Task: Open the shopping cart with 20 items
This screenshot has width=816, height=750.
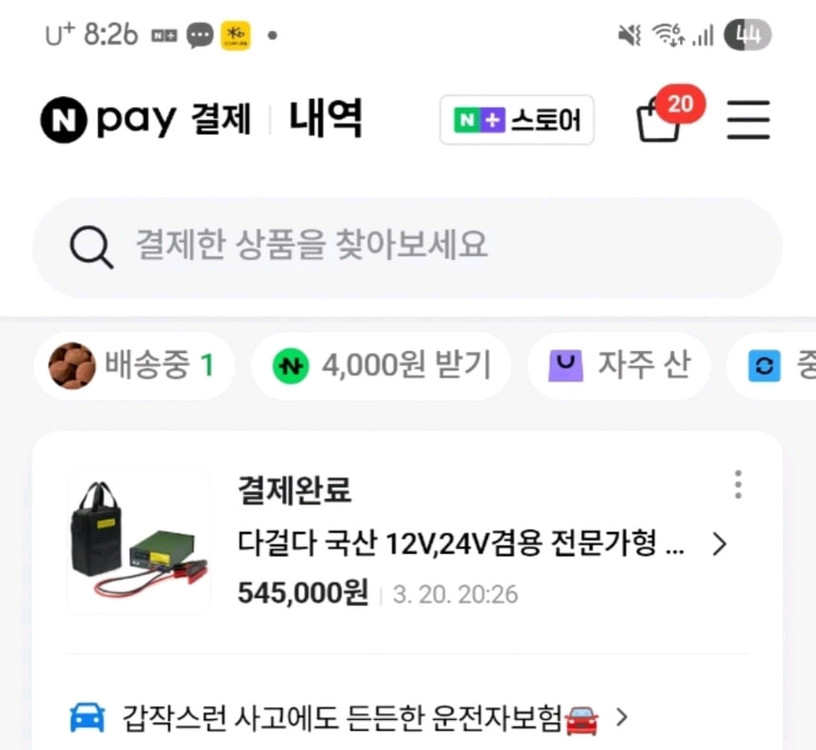Action: tap(662, 121)
